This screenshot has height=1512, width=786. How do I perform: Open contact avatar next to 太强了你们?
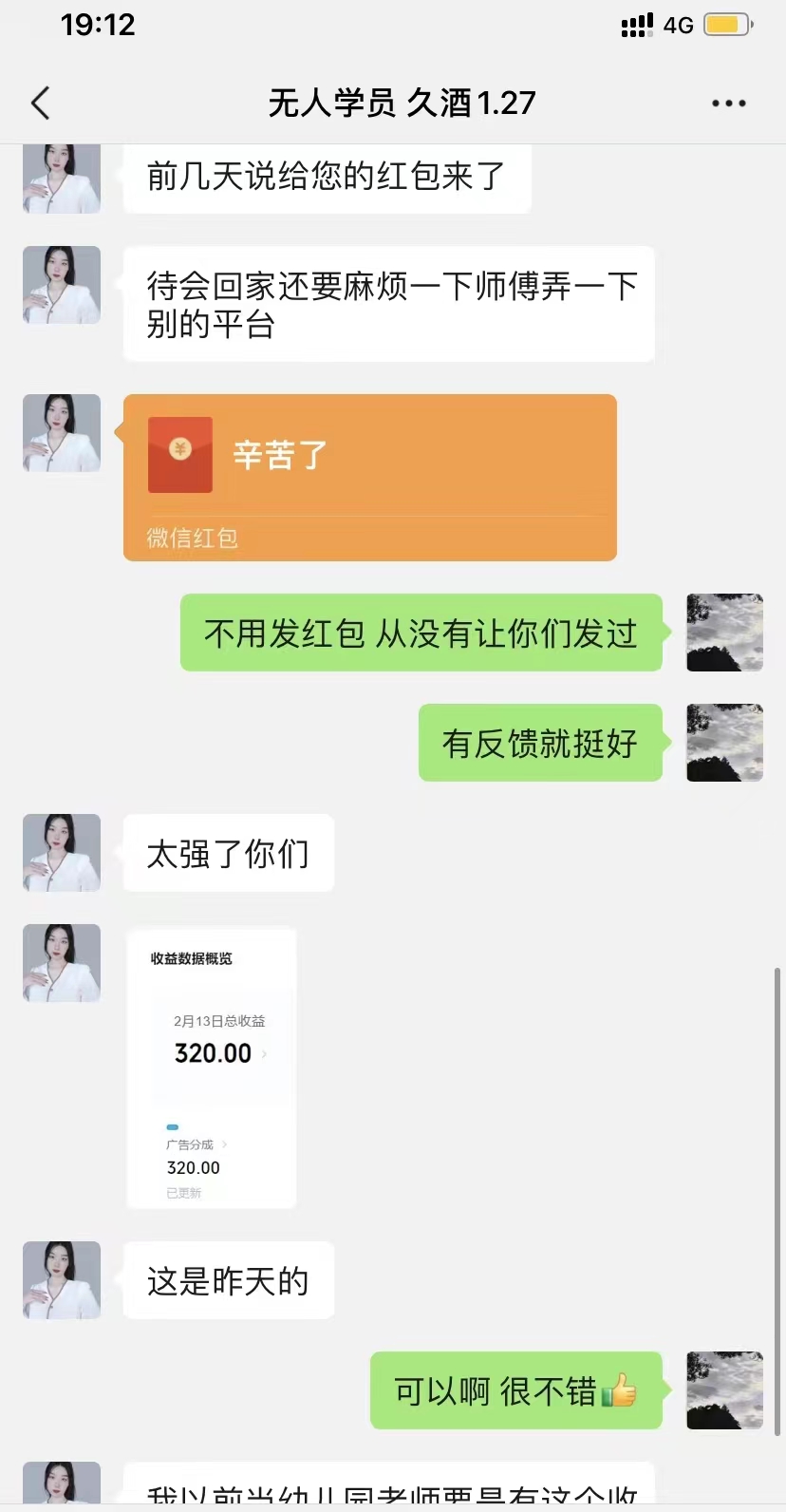click(62, 852)
